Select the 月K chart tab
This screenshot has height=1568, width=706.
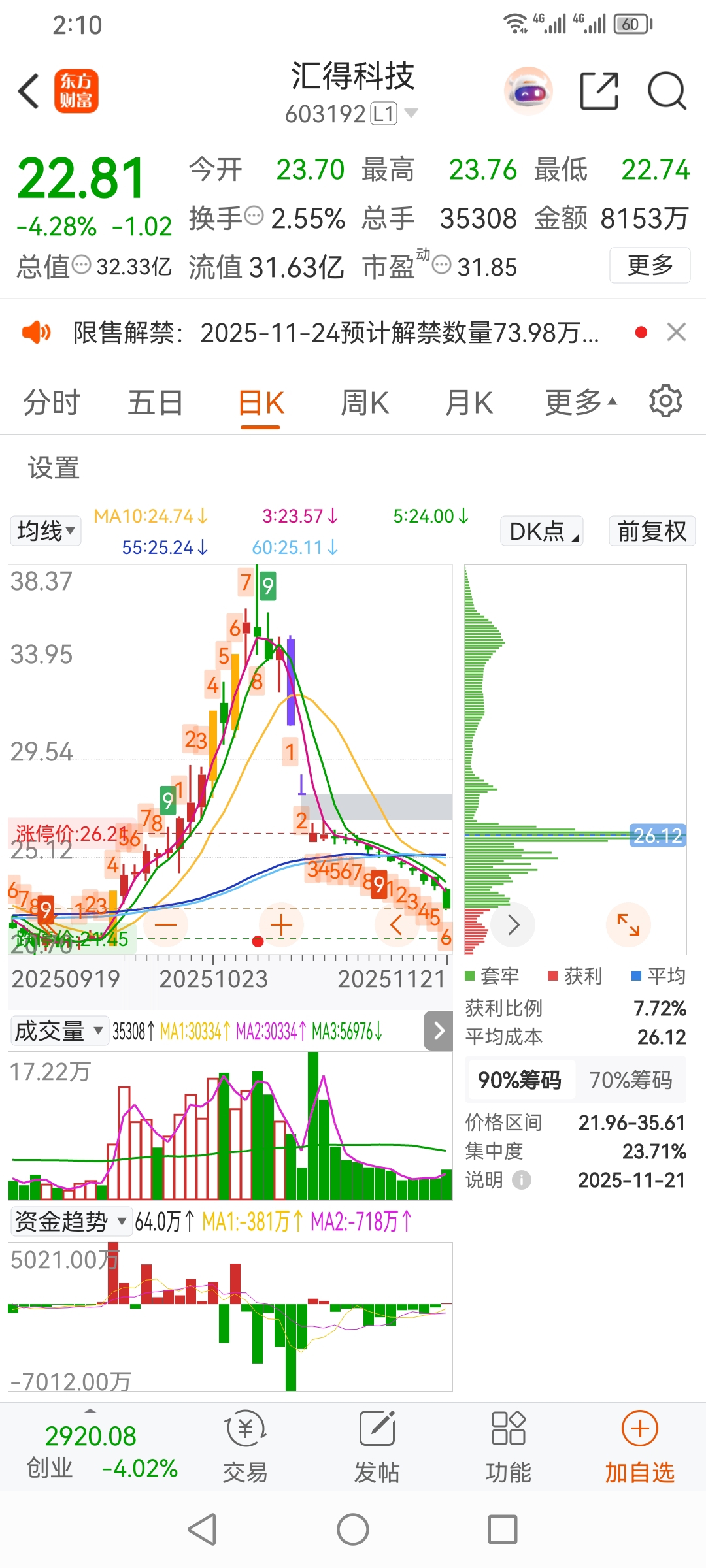coord(468,402)
